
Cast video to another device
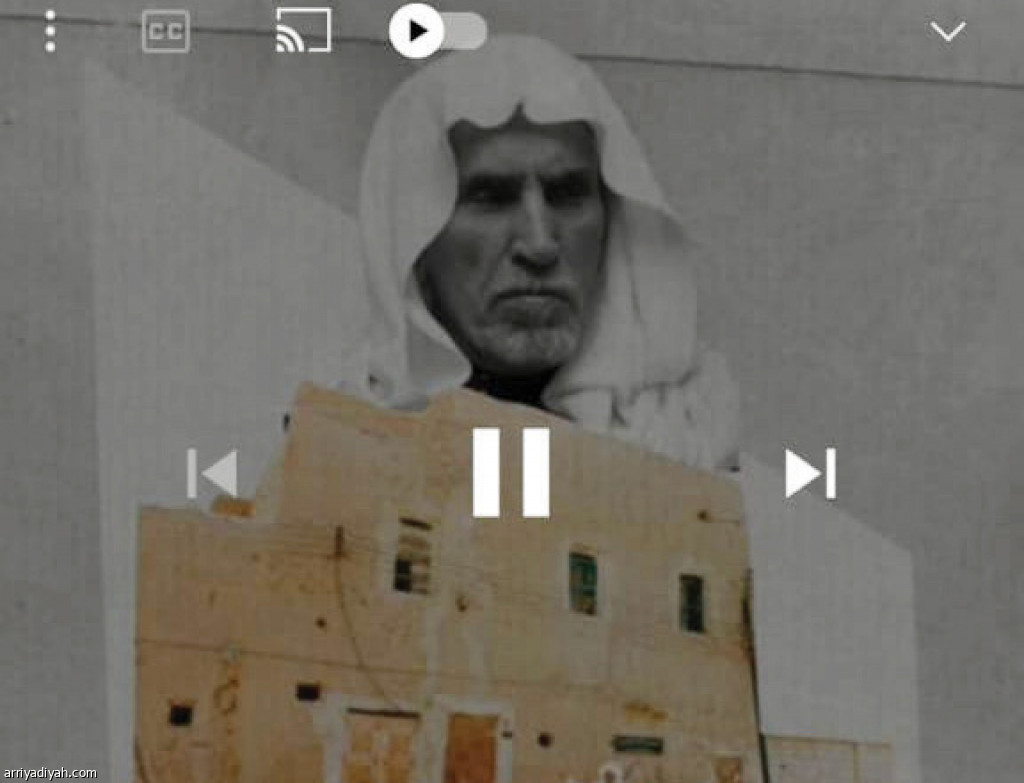click(x=303, y=31)
